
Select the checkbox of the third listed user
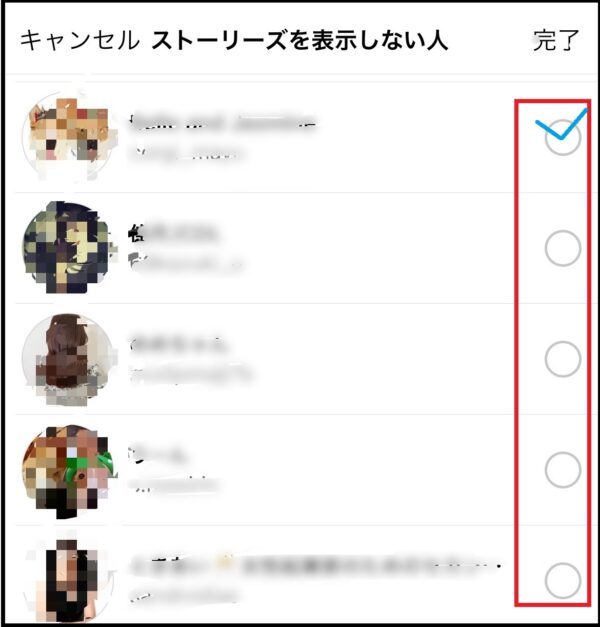coord(563,358)
